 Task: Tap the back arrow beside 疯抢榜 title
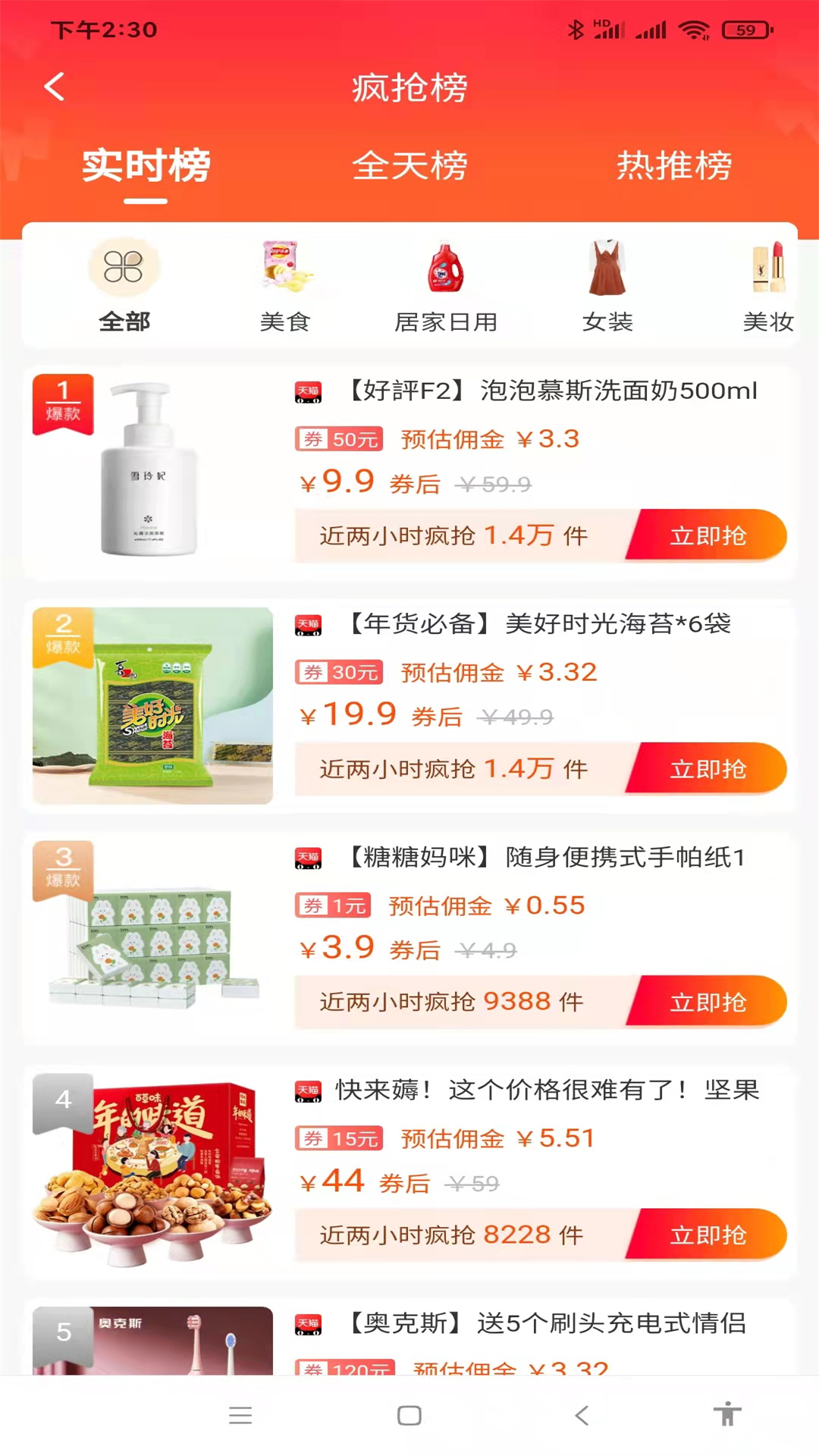(x=53, y=87)
